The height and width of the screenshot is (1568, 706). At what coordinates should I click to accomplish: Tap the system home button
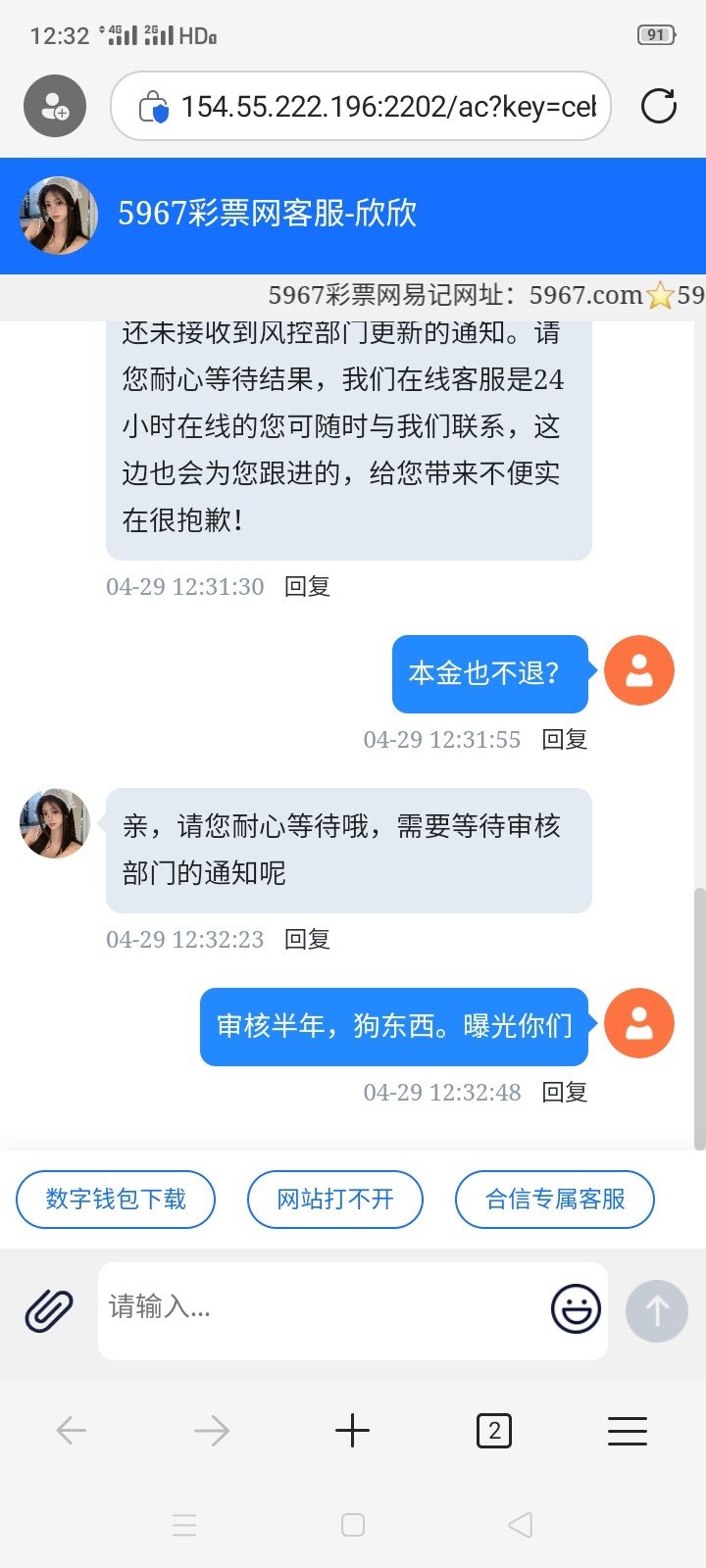point(353,1525)
